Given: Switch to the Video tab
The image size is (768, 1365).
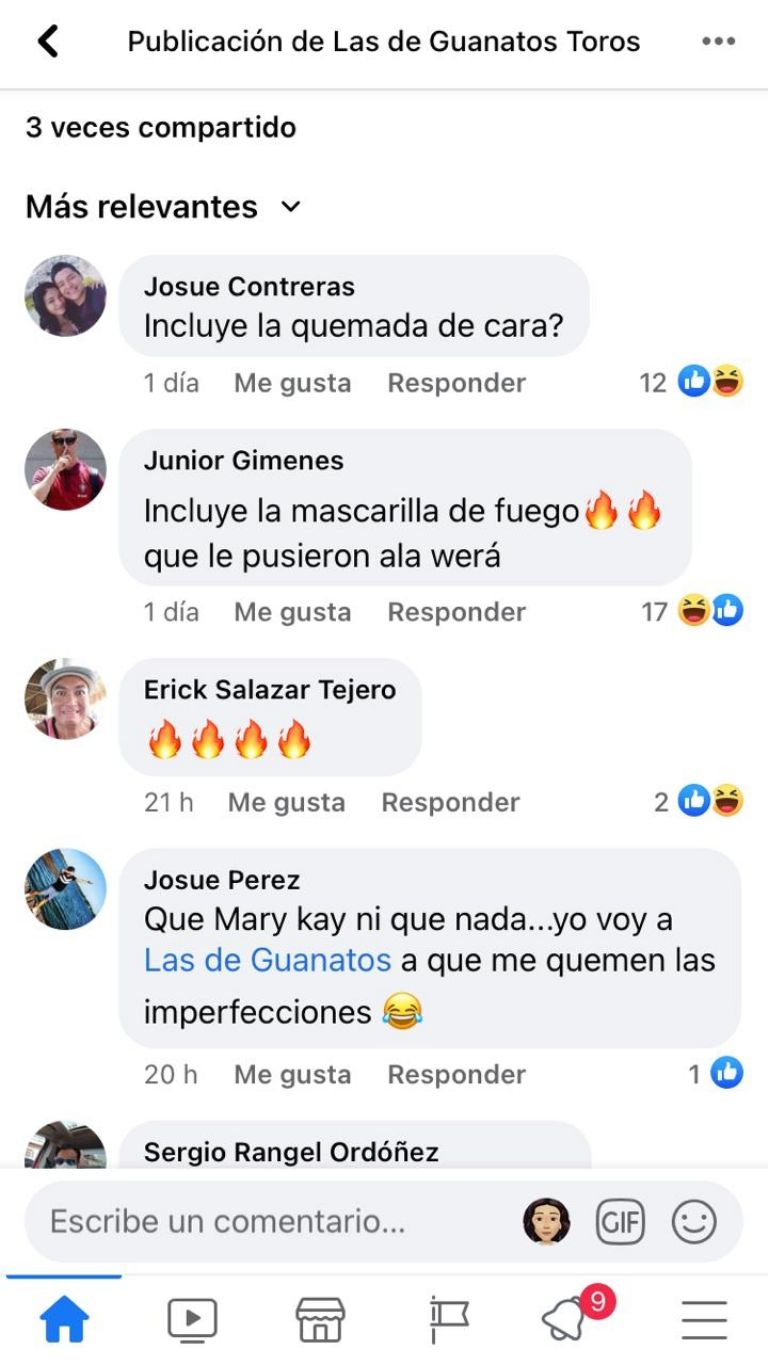Looking at the screenshot, I should 192,1320.
